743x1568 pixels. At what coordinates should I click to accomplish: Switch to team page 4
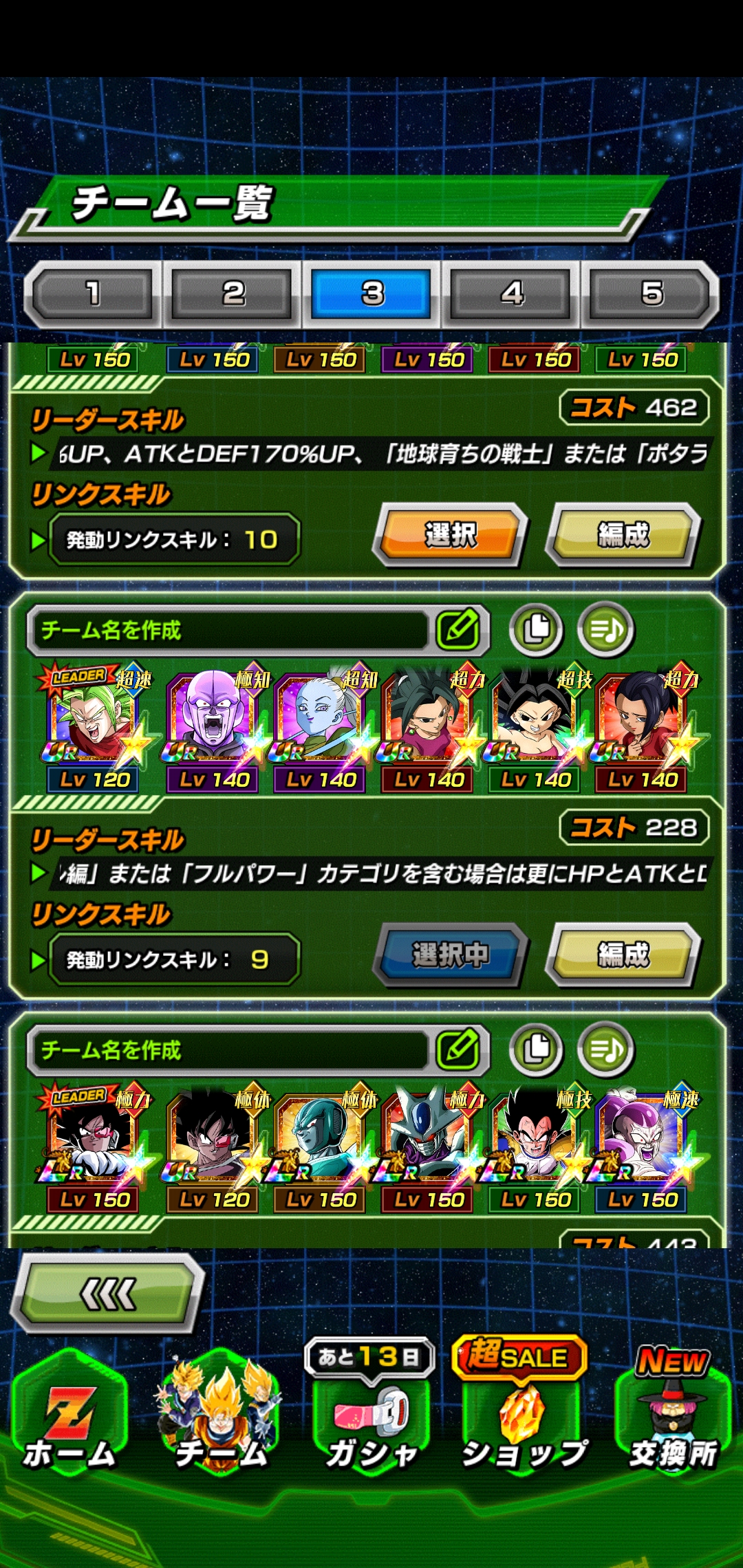point(511,294)
